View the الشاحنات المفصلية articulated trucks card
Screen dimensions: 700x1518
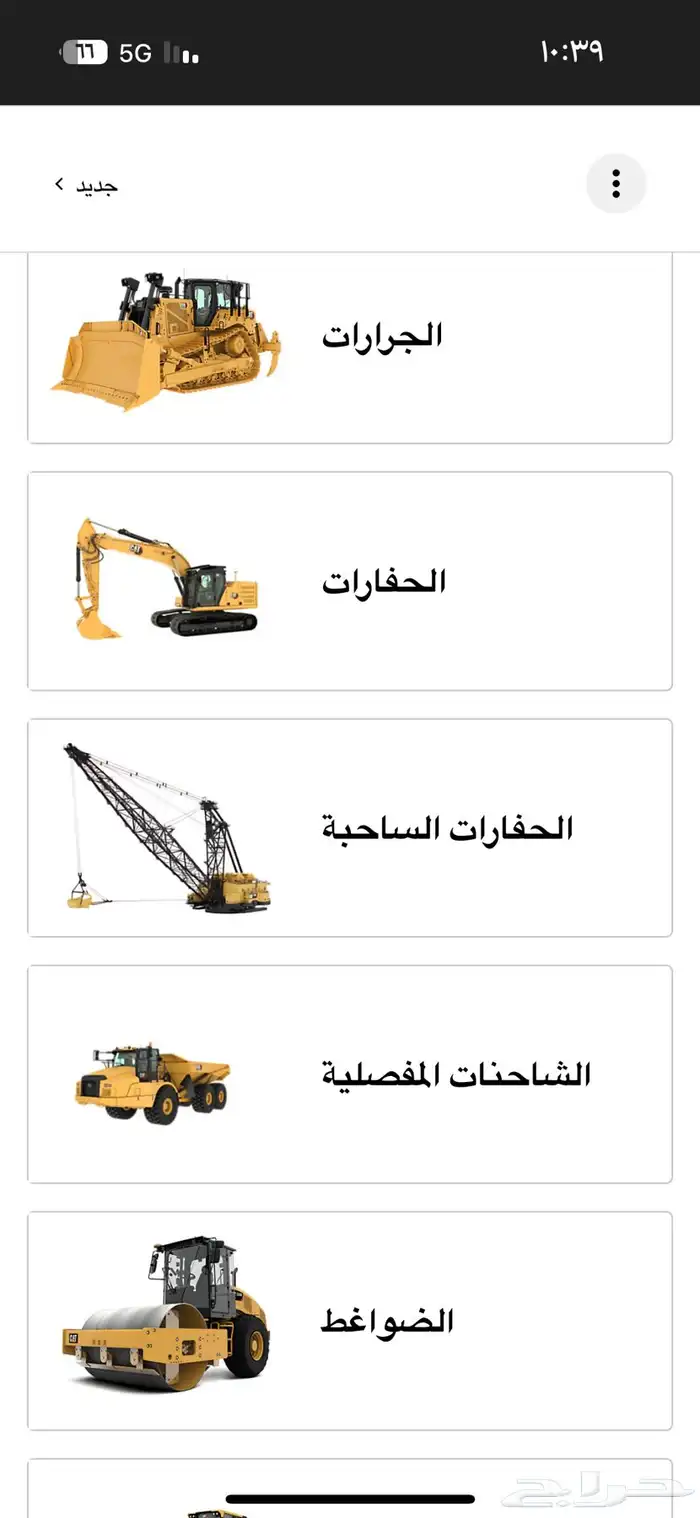pyautogui.click(x=350, y=1074)
